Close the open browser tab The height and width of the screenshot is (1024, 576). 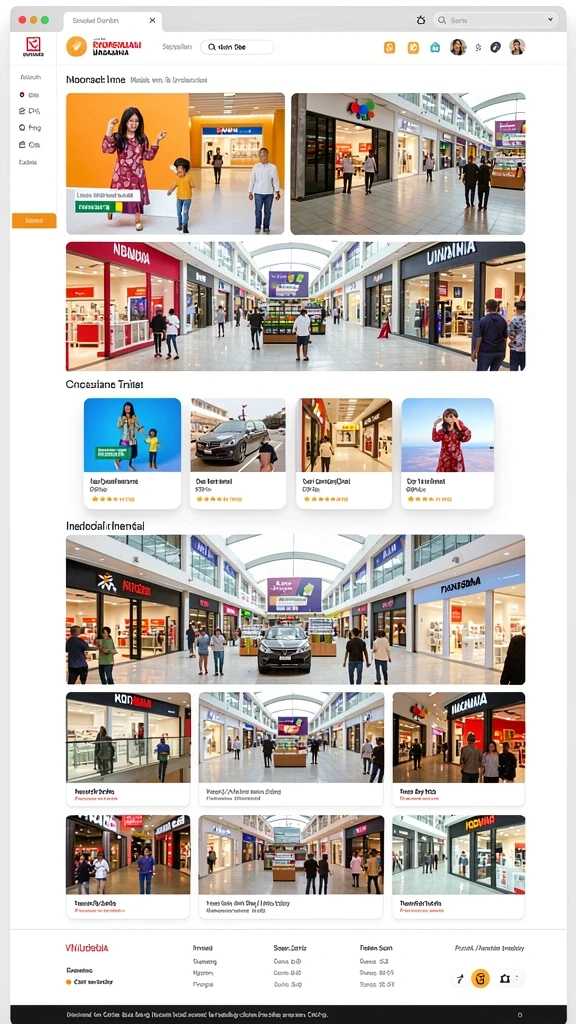[x=152, y=20]
